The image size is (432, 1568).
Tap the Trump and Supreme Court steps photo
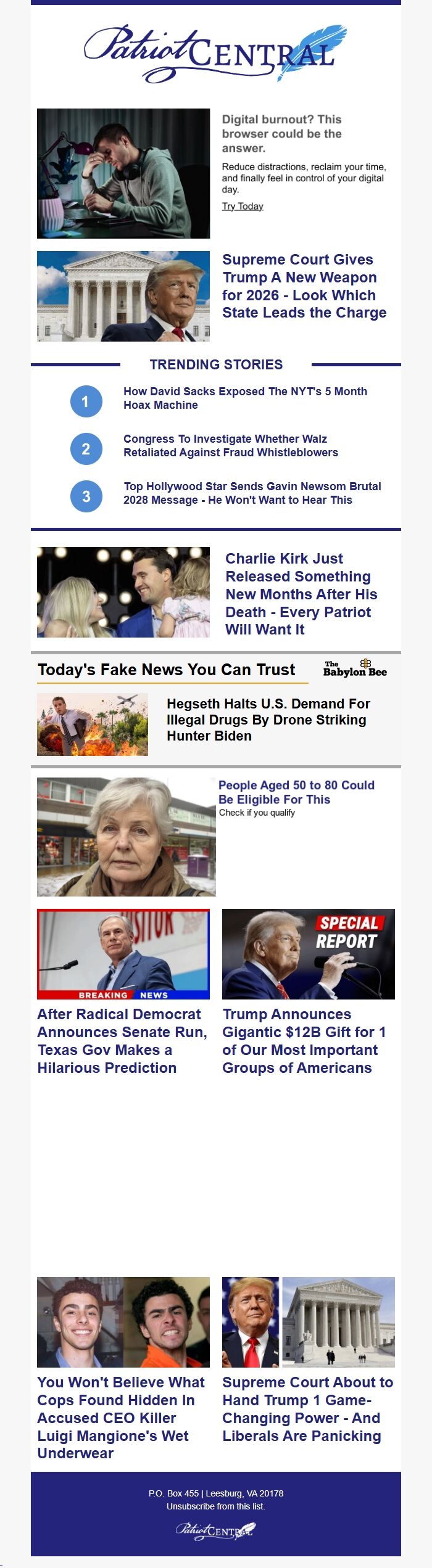[308, 1322]
